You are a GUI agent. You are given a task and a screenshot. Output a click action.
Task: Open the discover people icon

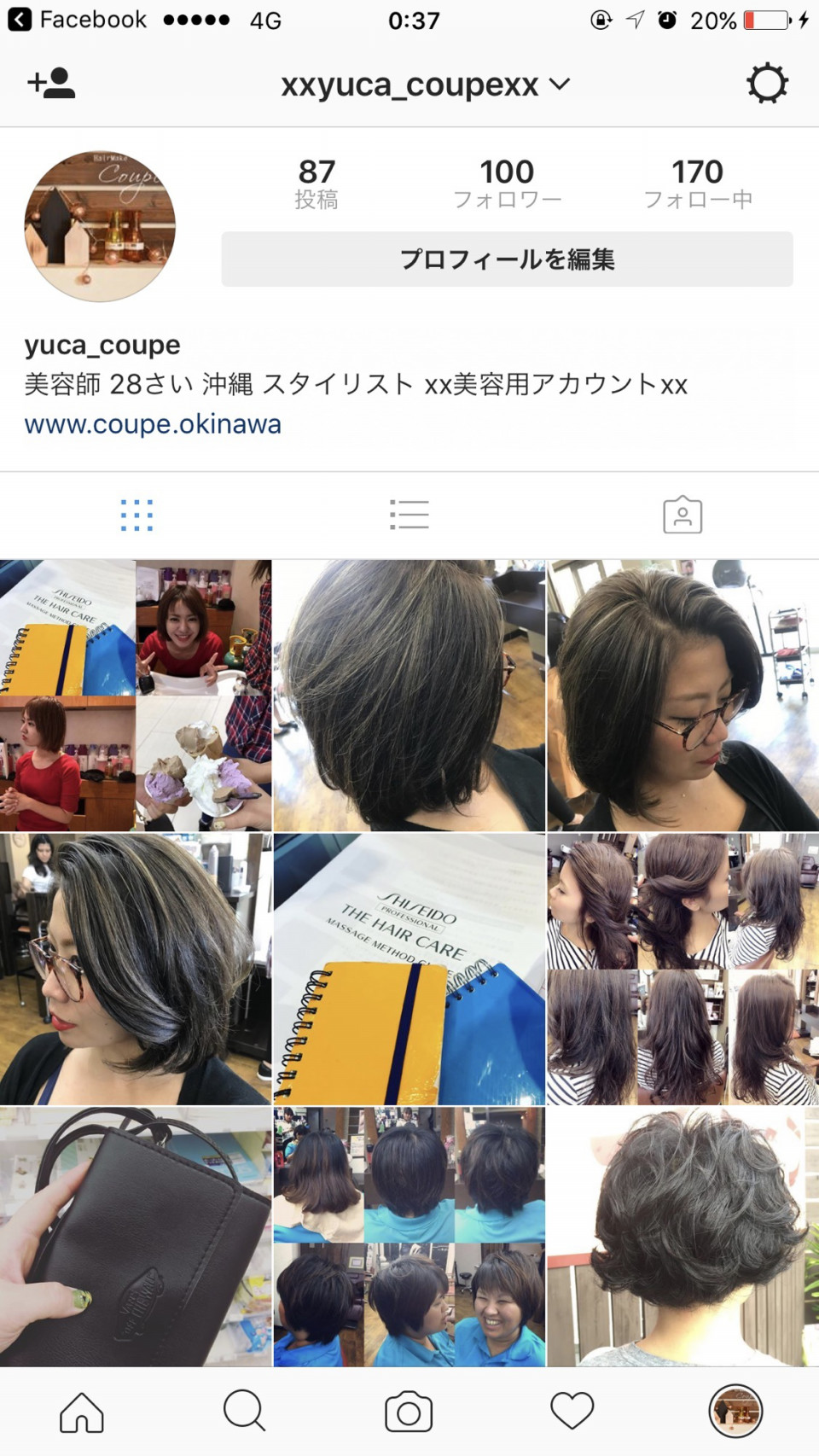point(51,84)
